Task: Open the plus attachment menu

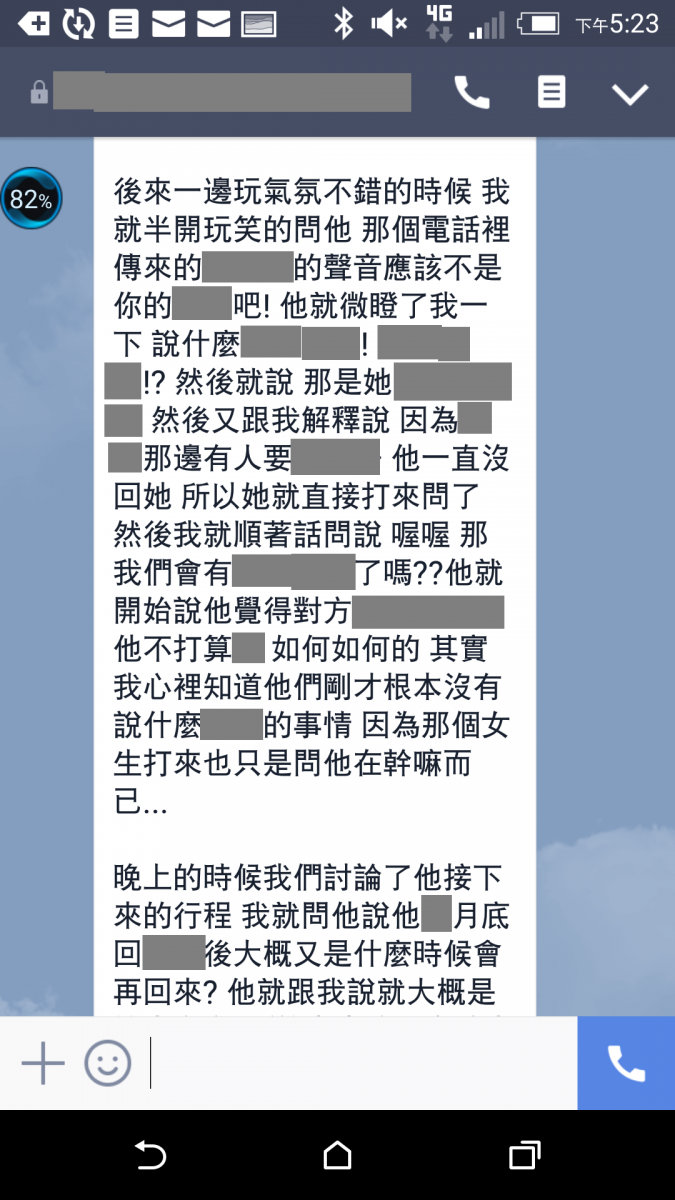Action: [43, 1063]
